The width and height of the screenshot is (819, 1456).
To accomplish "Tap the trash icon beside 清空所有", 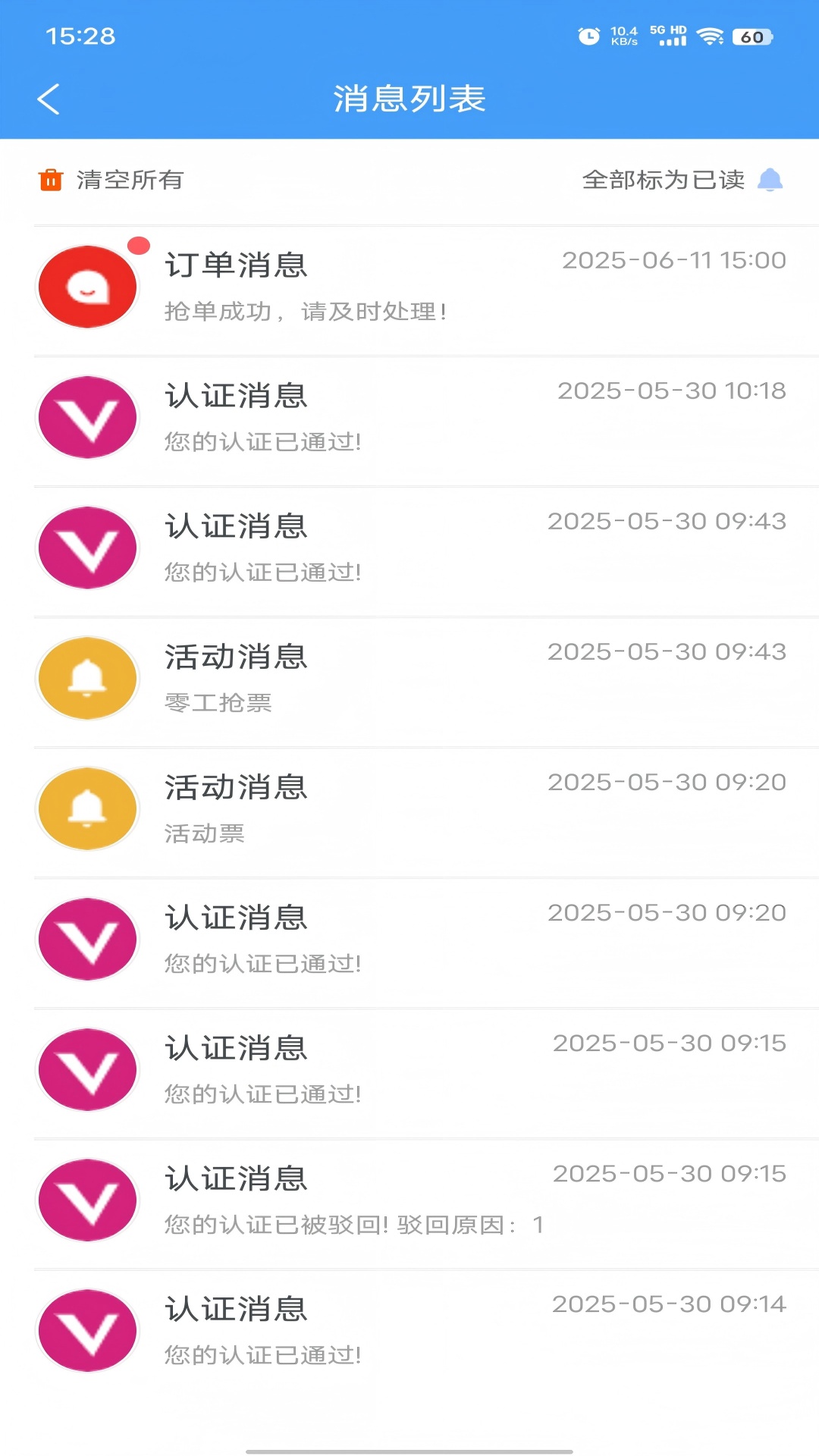I will [x=51, y=180].
